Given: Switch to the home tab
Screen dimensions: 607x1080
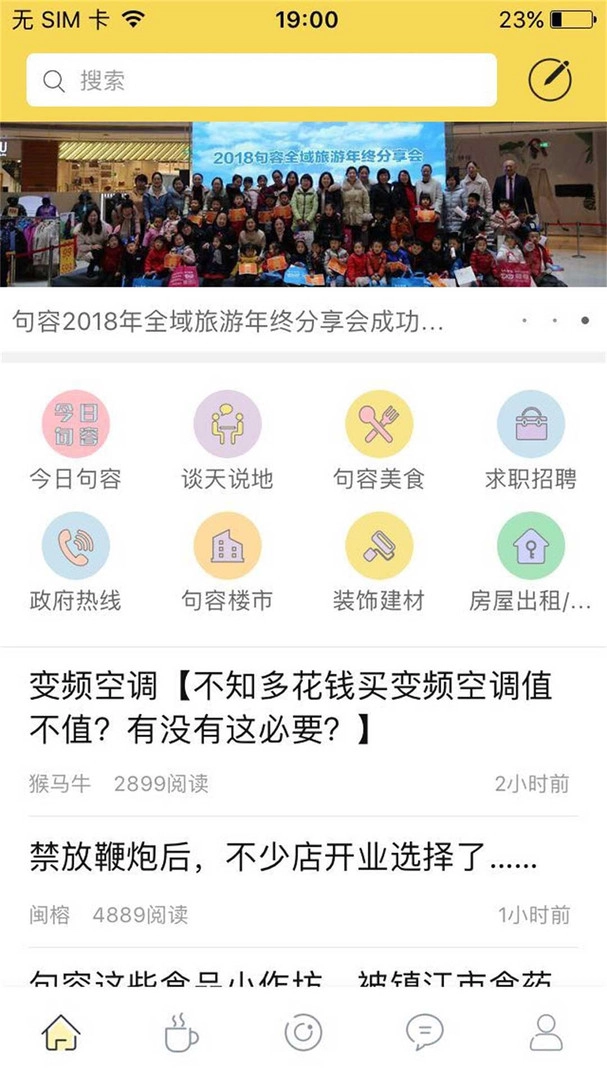Looking at the screenshot, I should pos(61,1032).
